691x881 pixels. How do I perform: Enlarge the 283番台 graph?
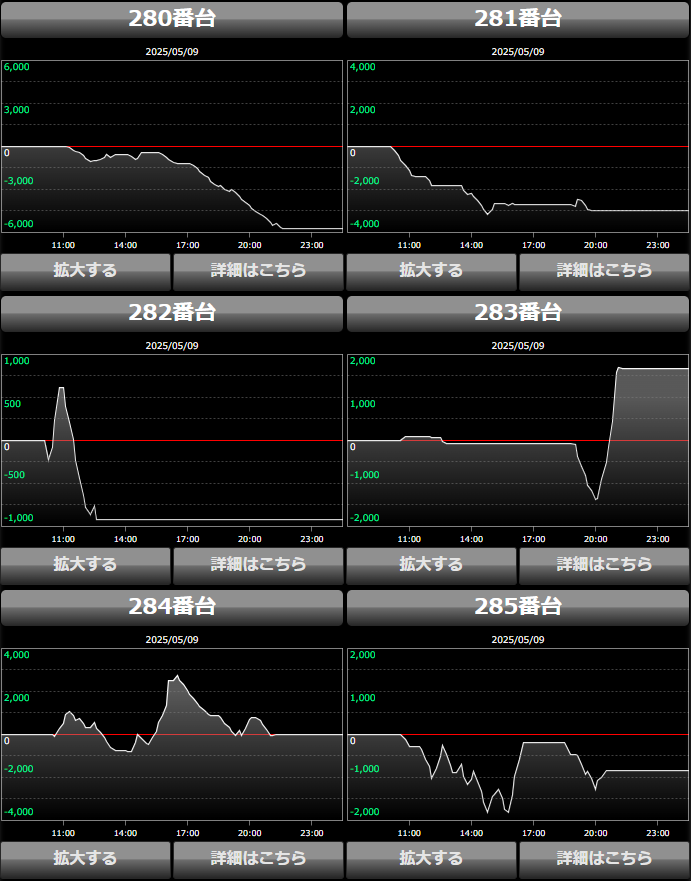click(x=431, y=565)
